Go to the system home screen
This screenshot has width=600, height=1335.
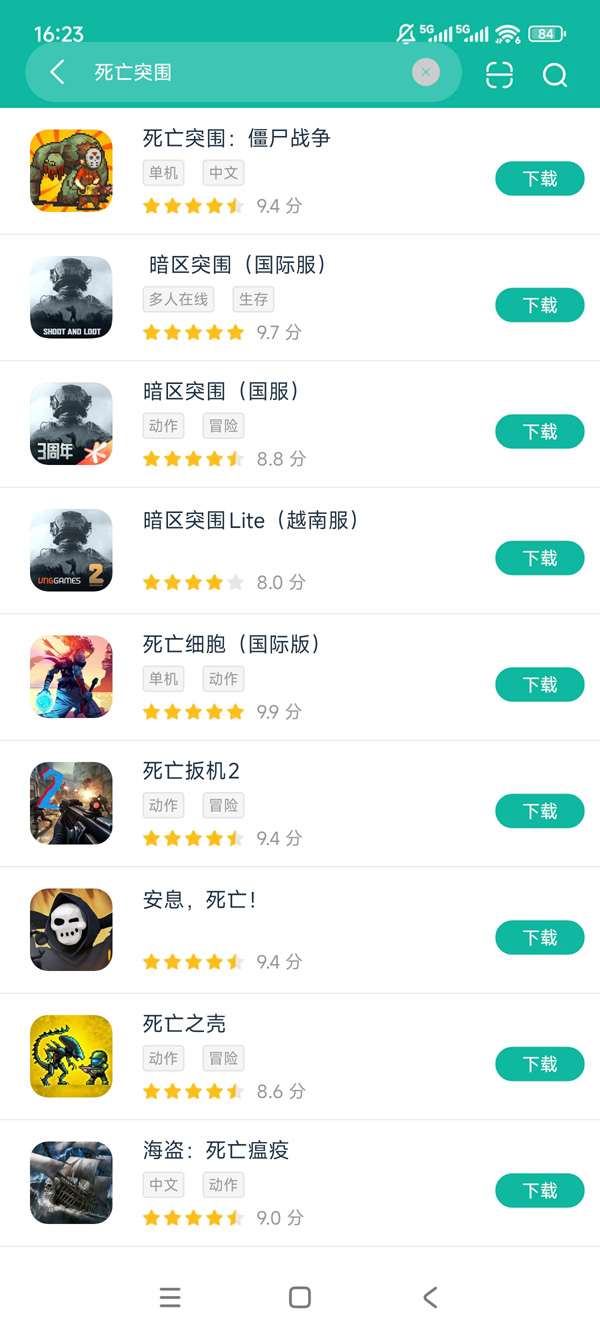click(x=299, y=1298)
